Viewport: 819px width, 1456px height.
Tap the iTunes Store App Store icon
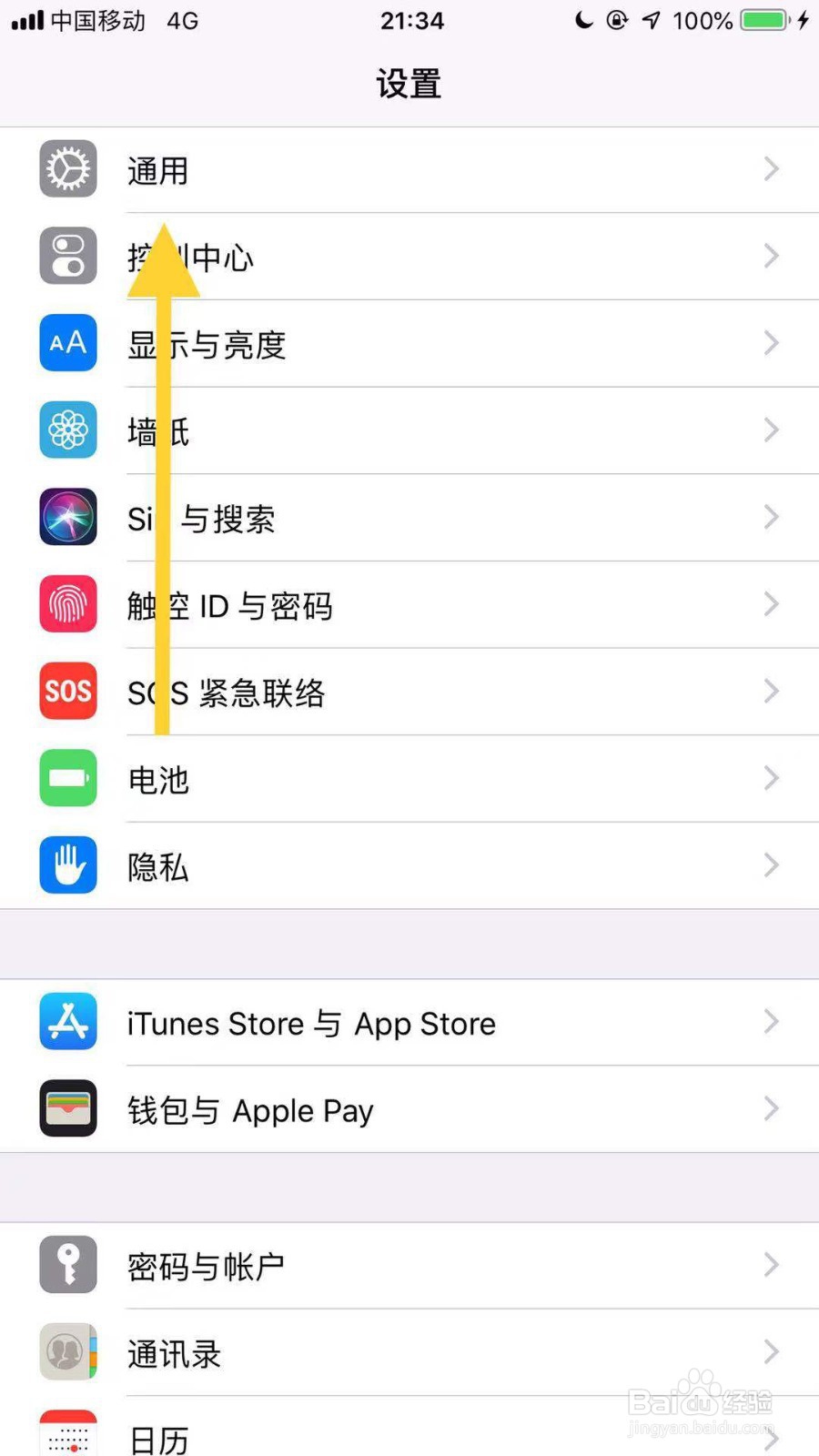click(x=67, y=1021)
